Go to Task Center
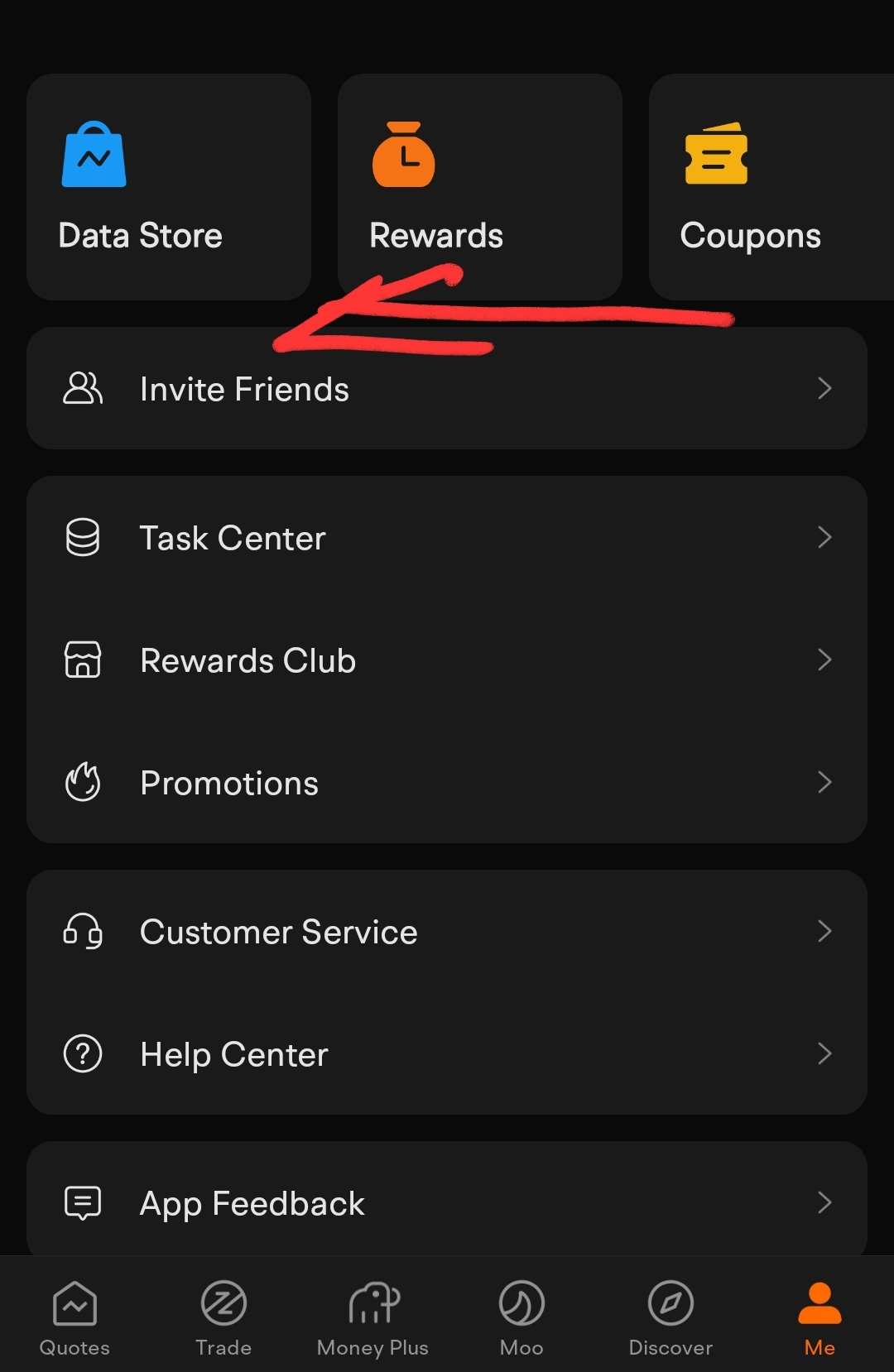The height and width of the screenshot is (1372, 894). tap(447, 538)
